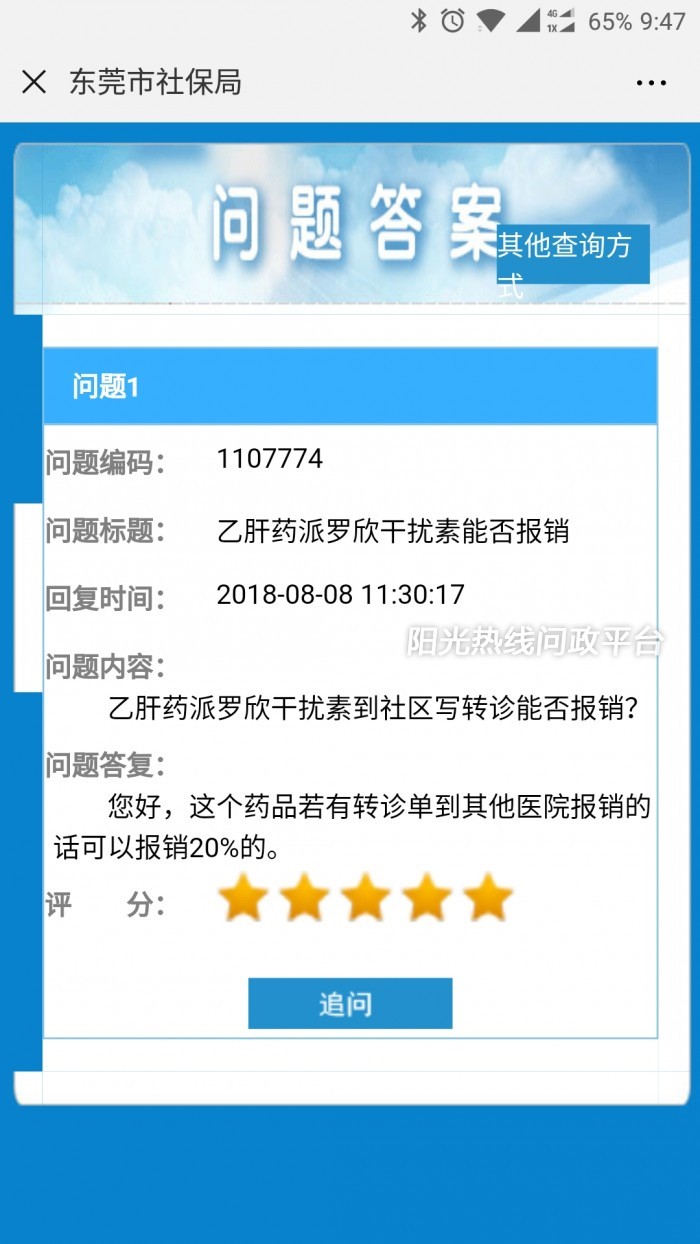The image size is (700, 1244).
Task: Tap the 其他查询方式 button
Action: tap(573, 254)
